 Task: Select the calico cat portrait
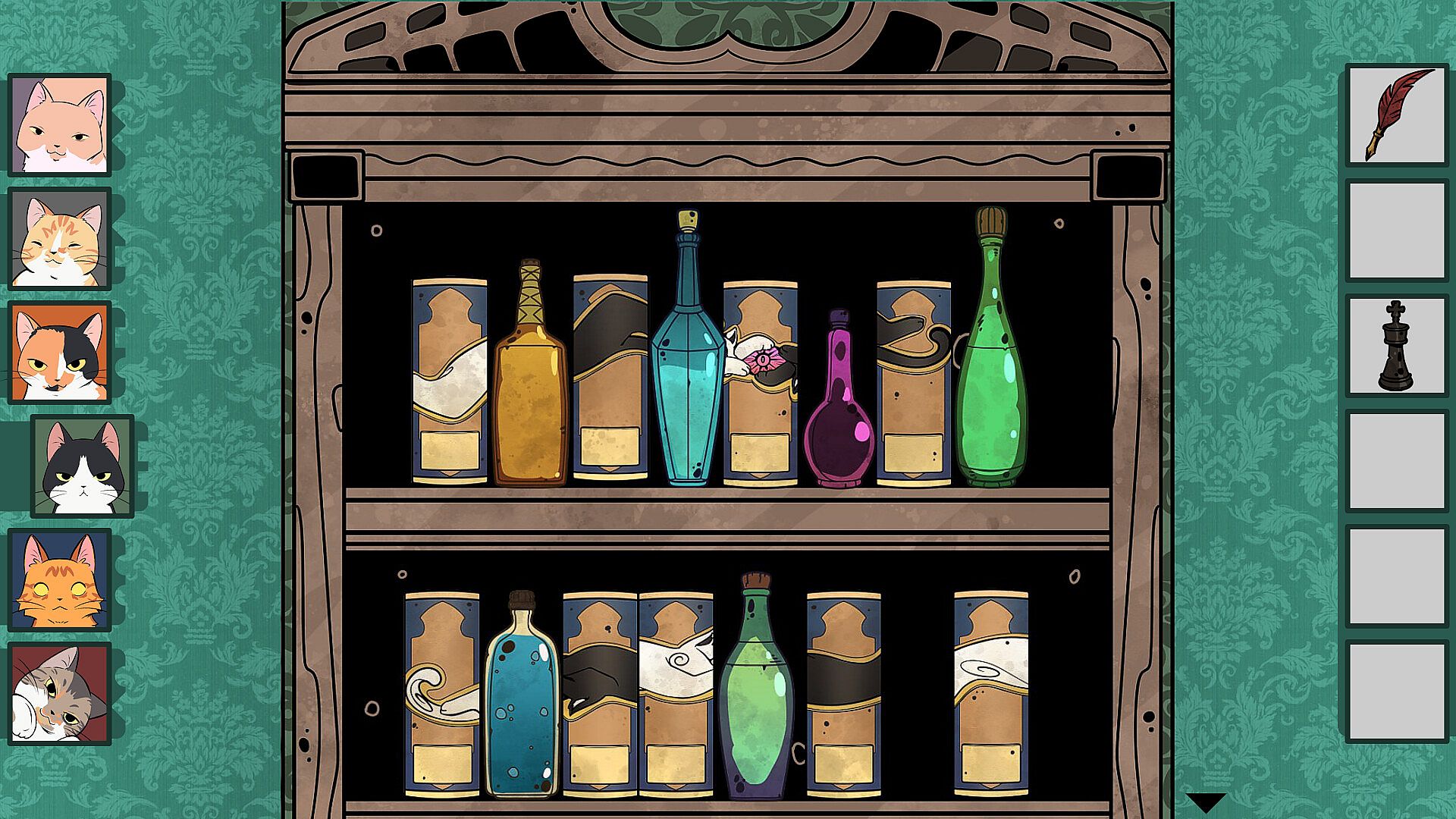click(x=61, y=353)
